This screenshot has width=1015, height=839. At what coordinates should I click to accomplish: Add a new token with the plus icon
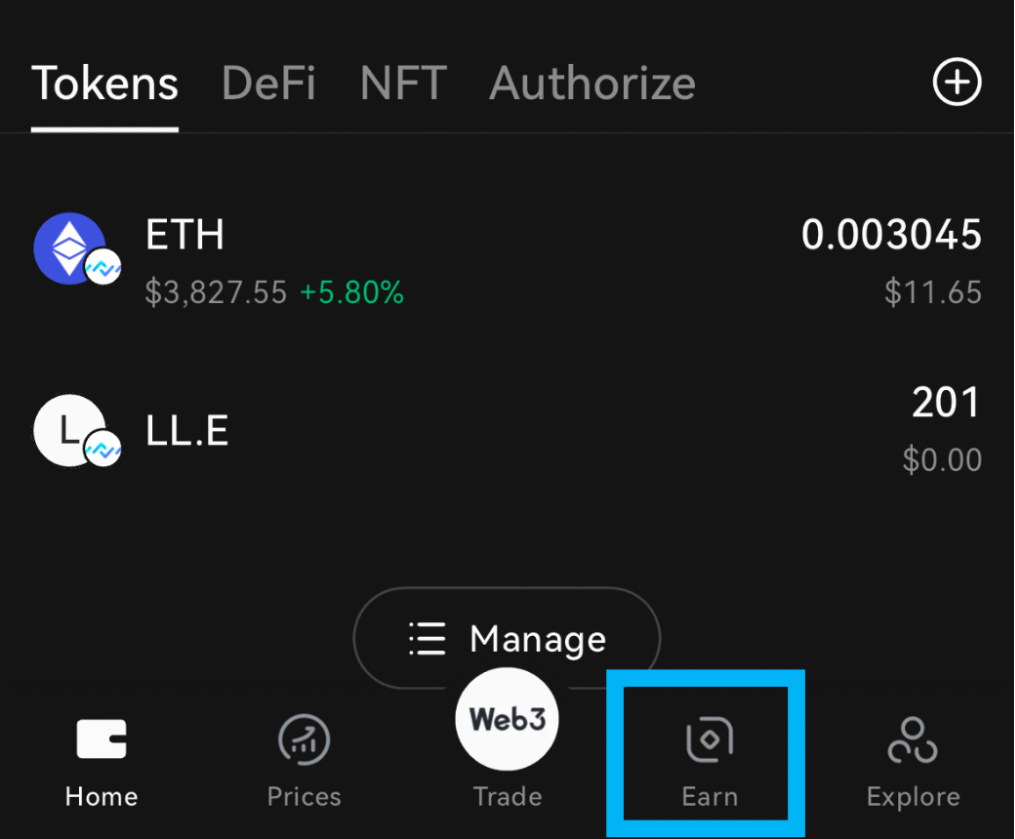tap(957, 83)
